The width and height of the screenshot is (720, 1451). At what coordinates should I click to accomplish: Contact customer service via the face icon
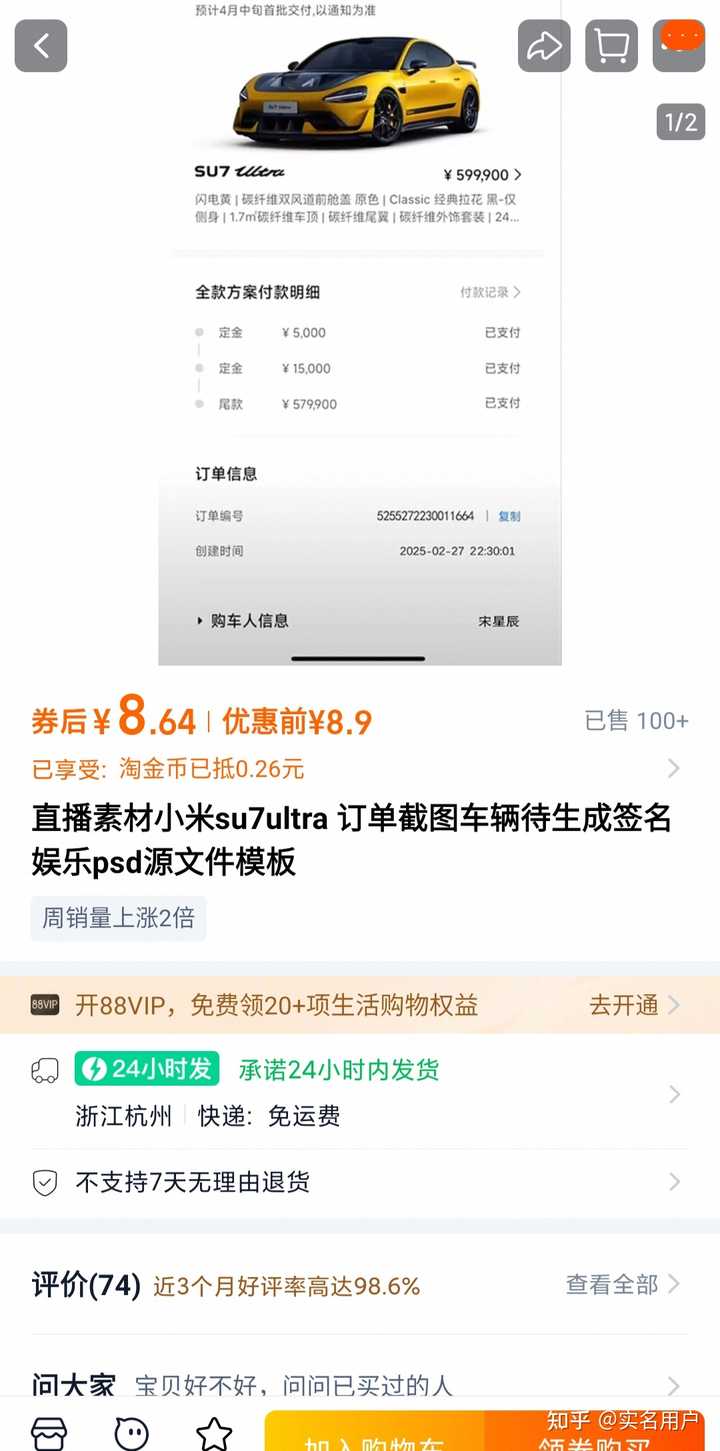click(x=132, y=1433)
